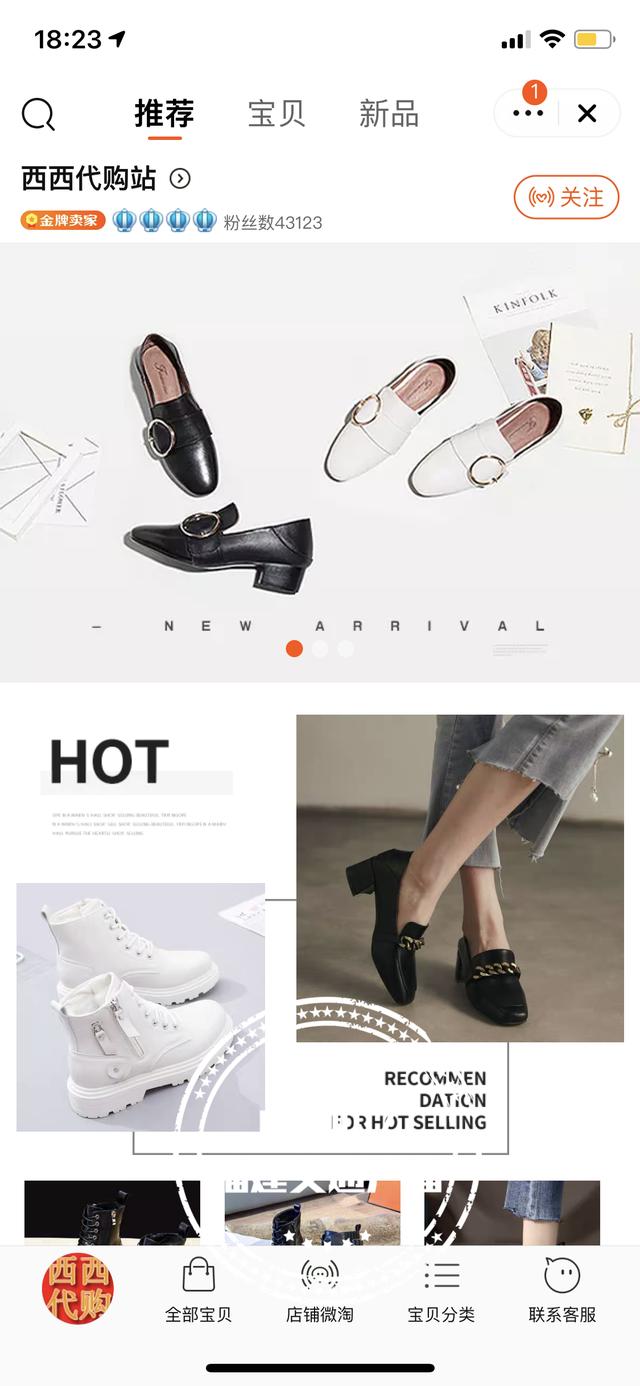View 全部宝贝 all items
This screenshot has width=640, height=1386.
pyautogui.click(x=199, y=1291)
